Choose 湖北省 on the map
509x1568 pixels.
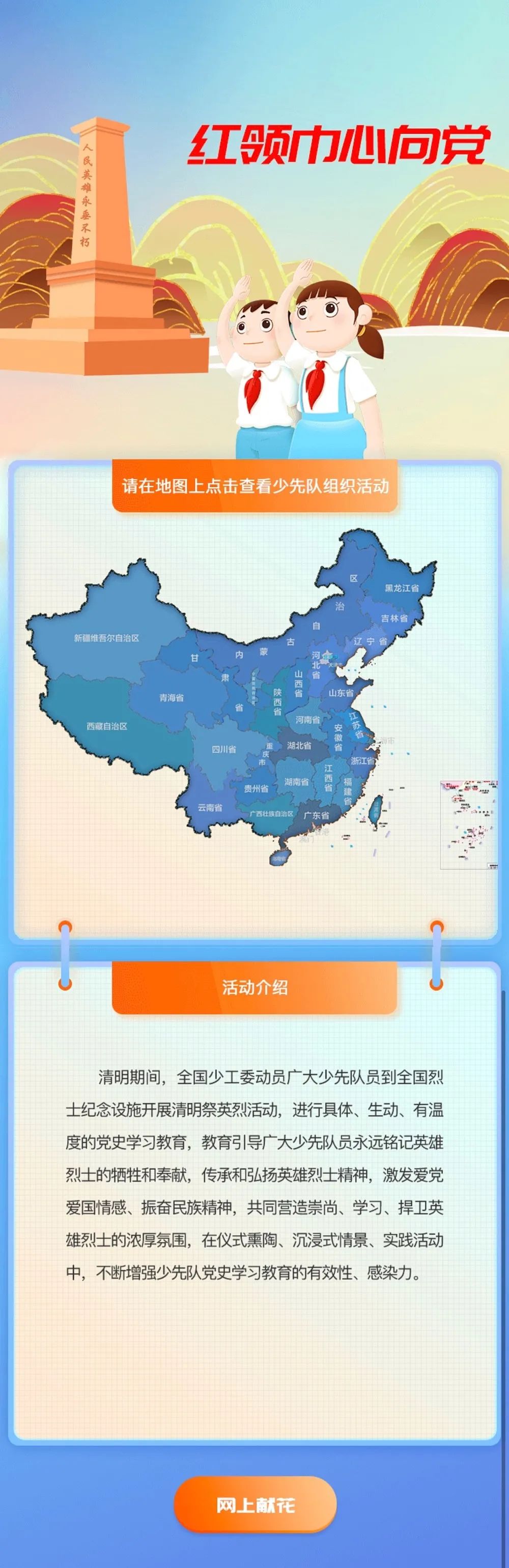coord(299,745)
